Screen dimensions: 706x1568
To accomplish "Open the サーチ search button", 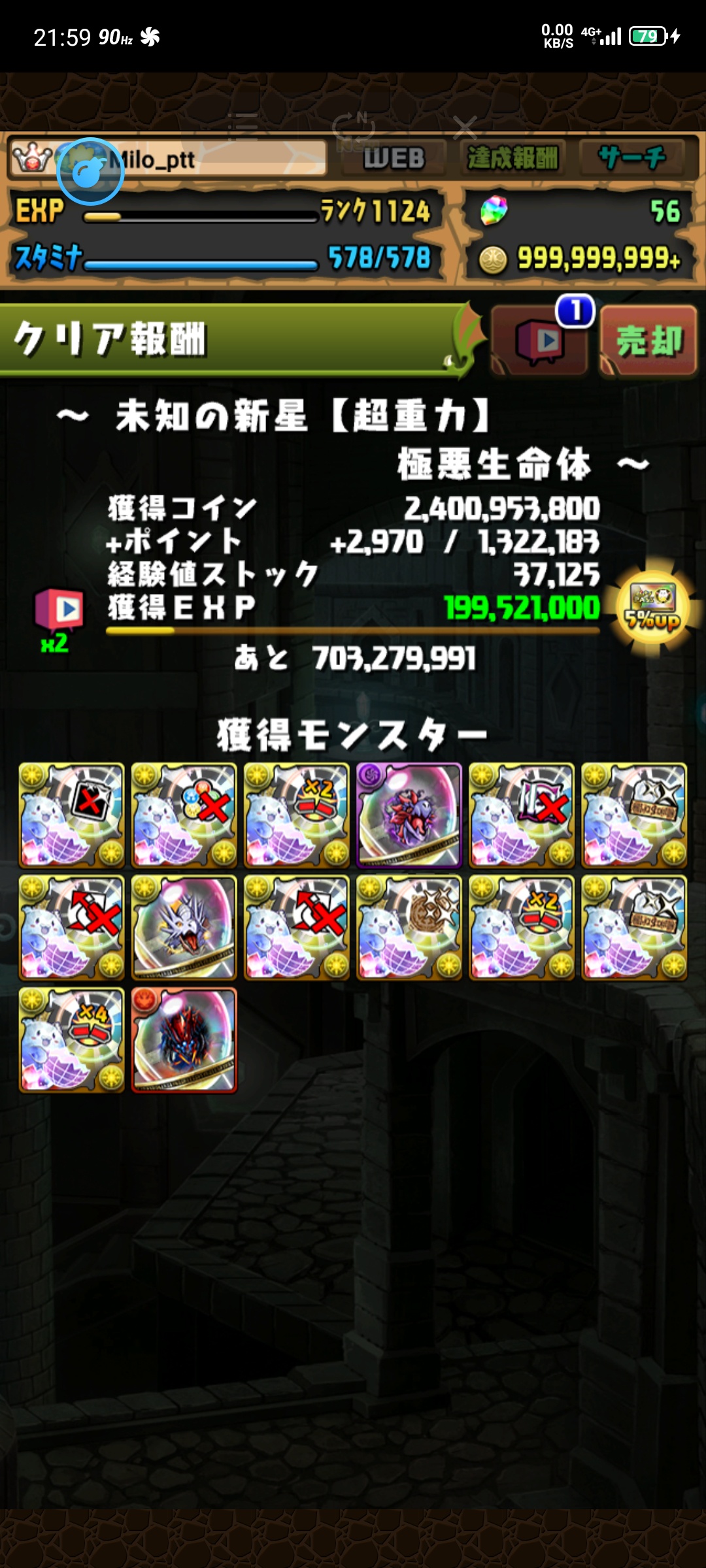I will (x=631, y=158).
